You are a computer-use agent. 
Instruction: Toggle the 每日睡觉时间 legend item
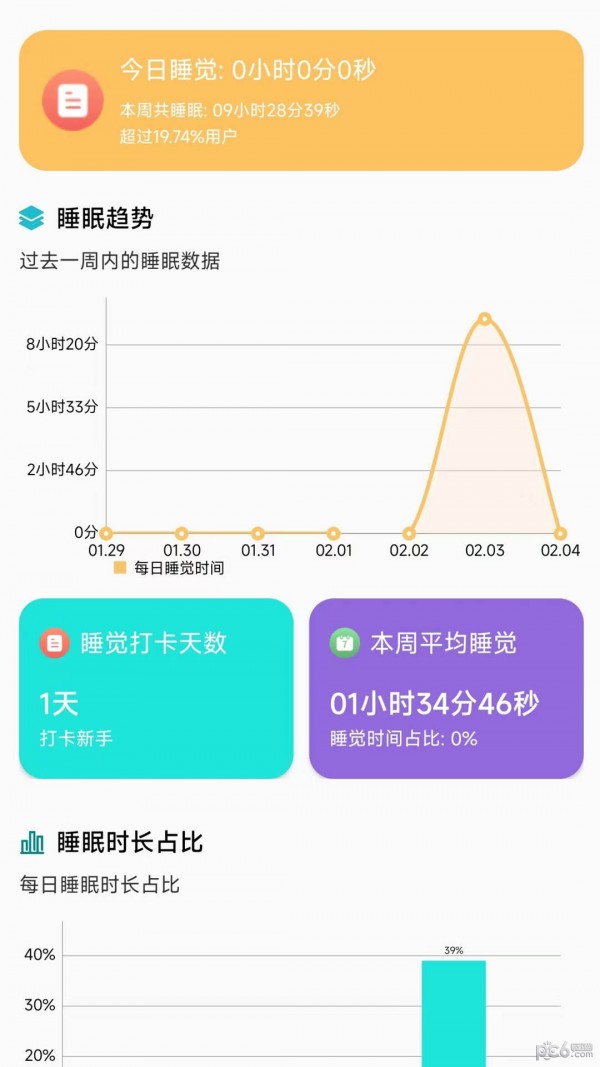(x=169, y=568)
